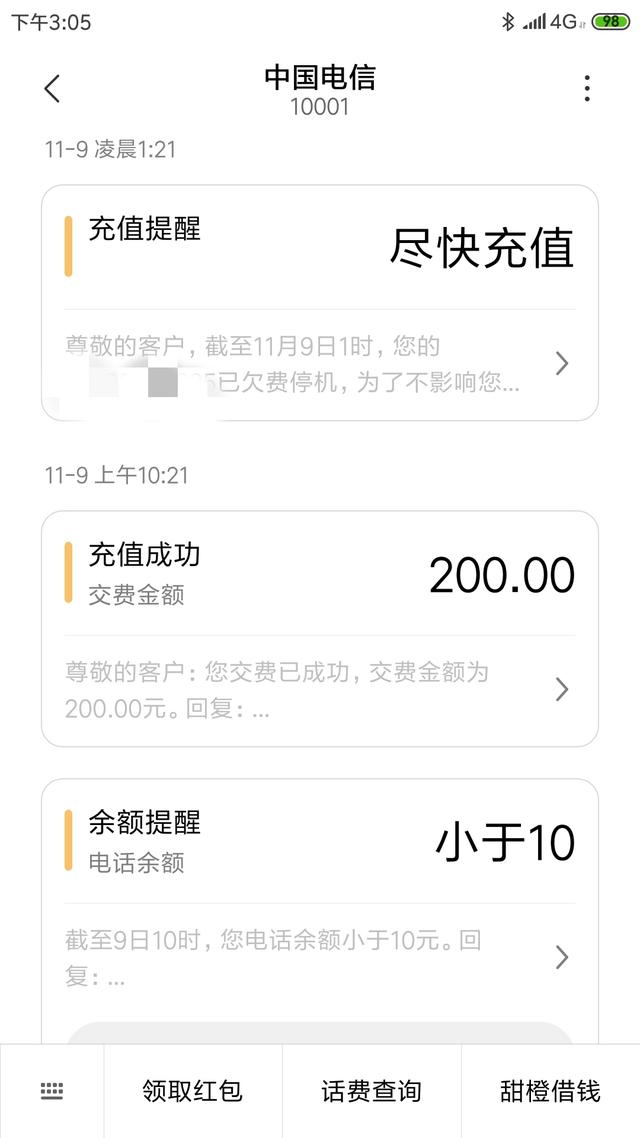
Task: Open the three-dot overflow menu
Action: click(587, 89)
